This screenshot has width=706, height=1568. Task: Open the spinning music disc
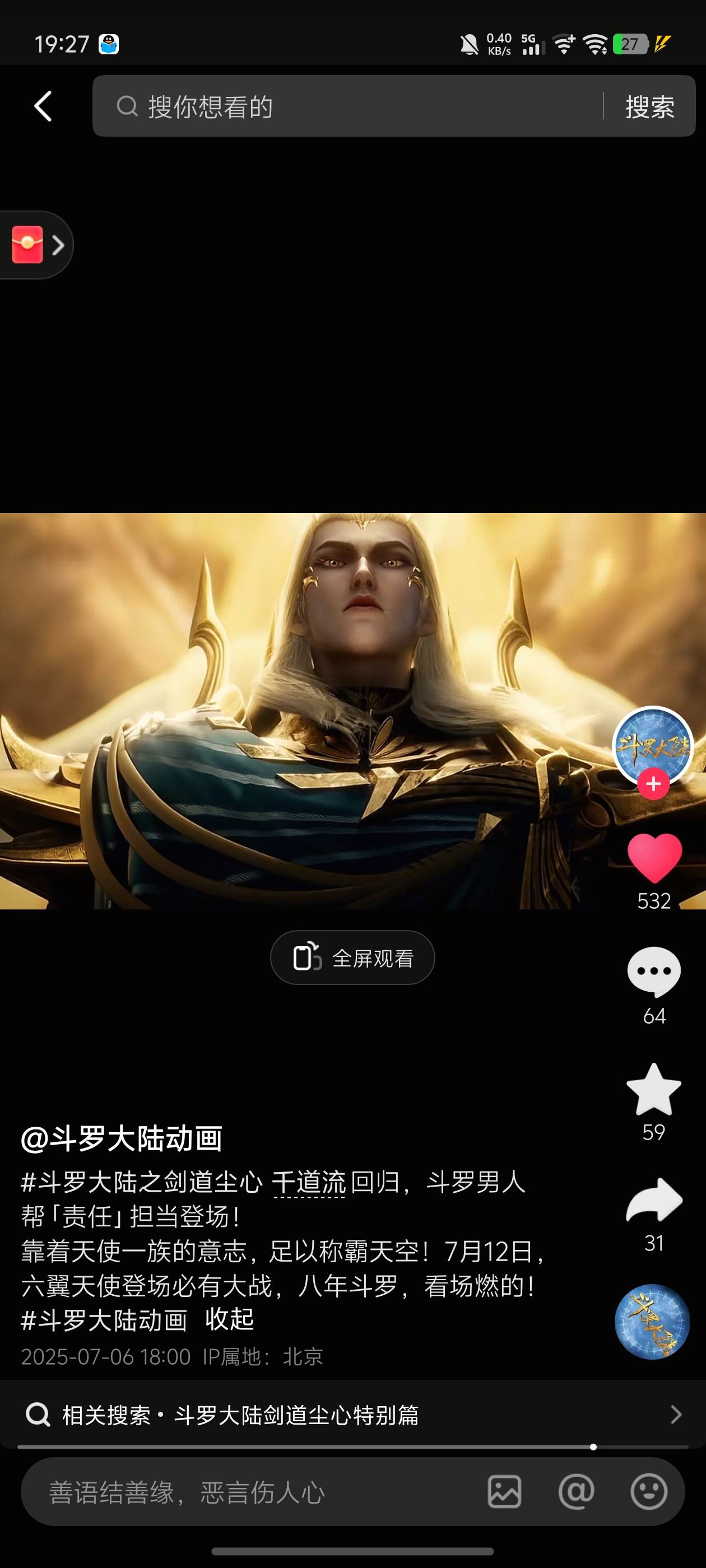652,1322
